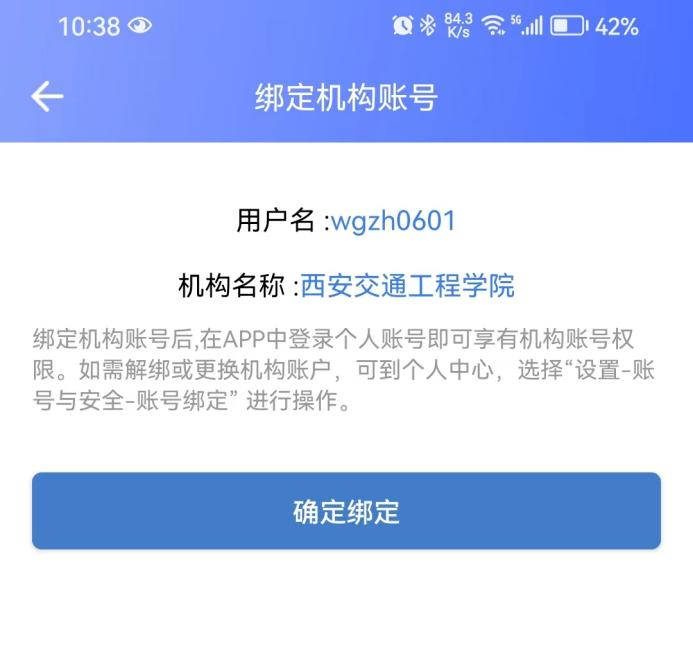Tap the 确定绑定 button
Viewport: 693px width, 663px height.
346,511
